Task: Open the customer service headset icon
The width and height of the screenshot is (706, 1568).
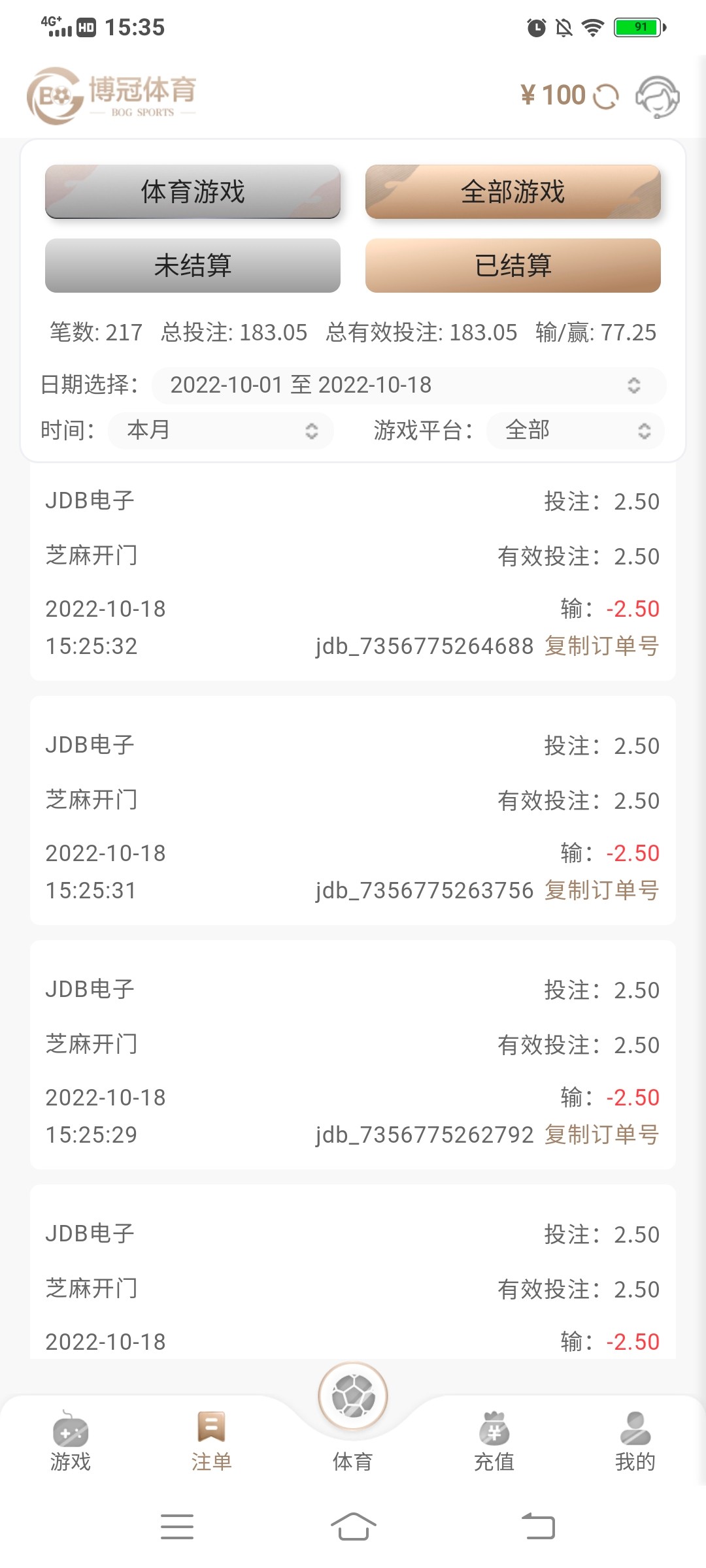Action: 657,97
